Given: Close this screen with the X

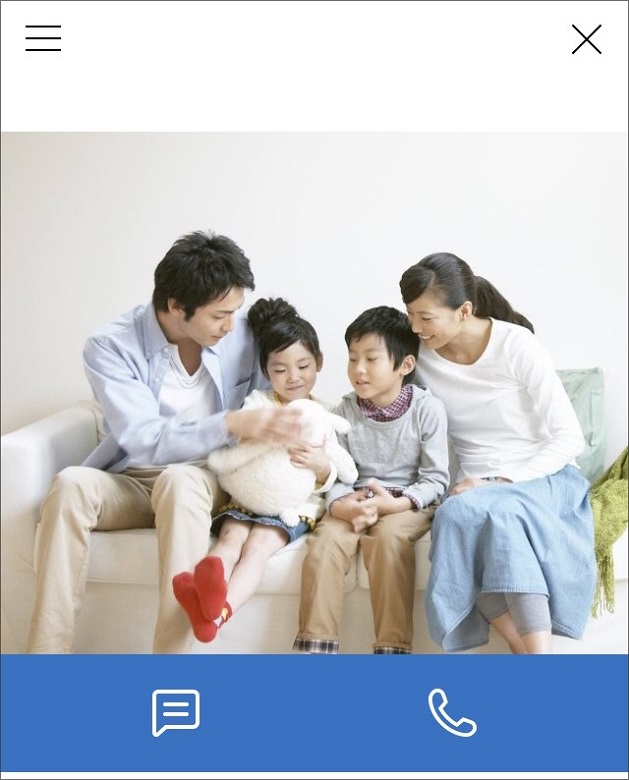Looking at the screenshot, I should pyautogui.click(x=586, y=39).
